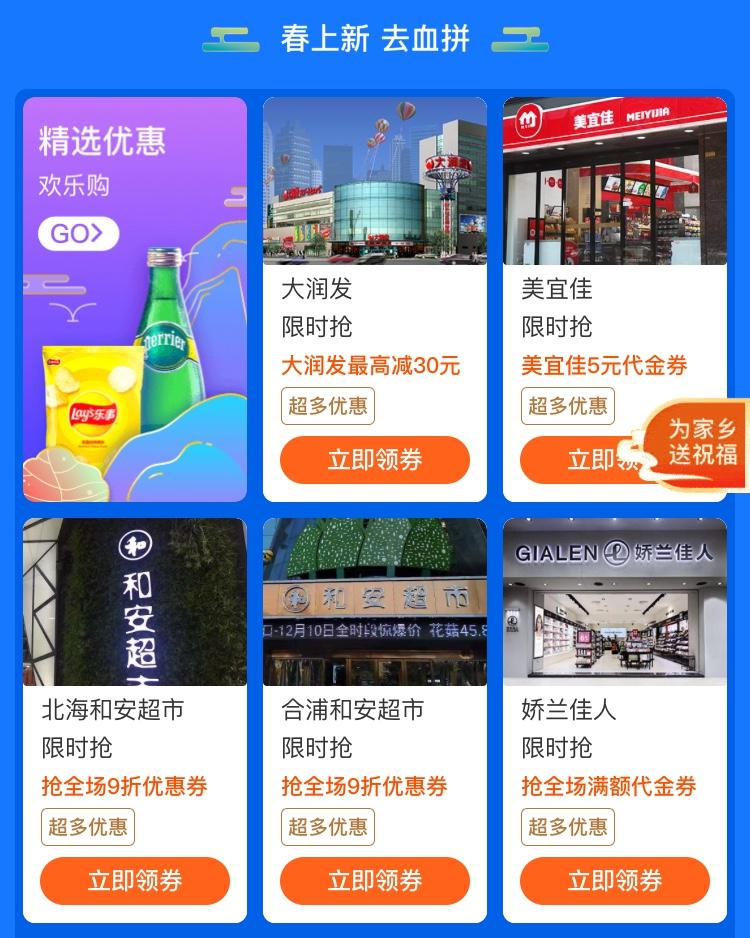Image resolution: width=750 pixels, height=938 pixels.
Task: Tap 立即领券 for 合浦和安超市
Action: [x=374, y=881]
